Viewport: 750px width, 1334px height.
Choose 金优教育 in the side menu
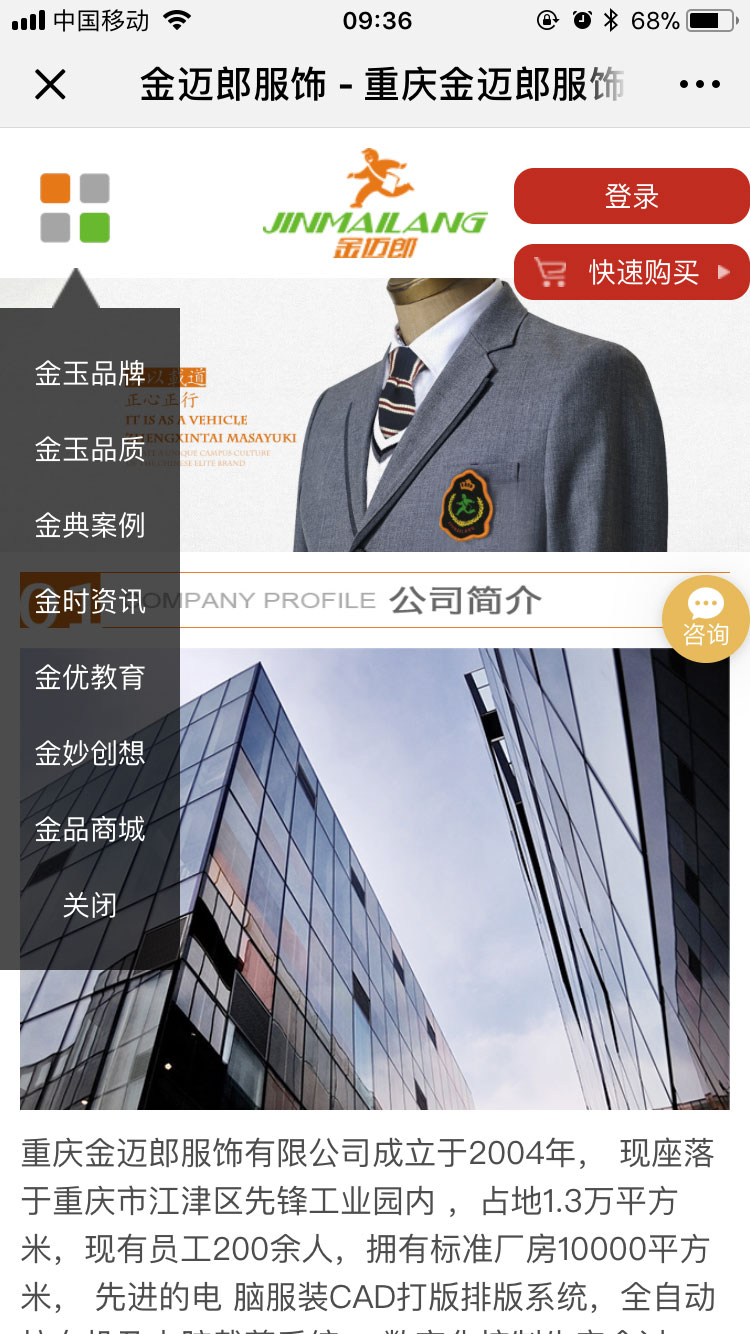tap(90, 677)
